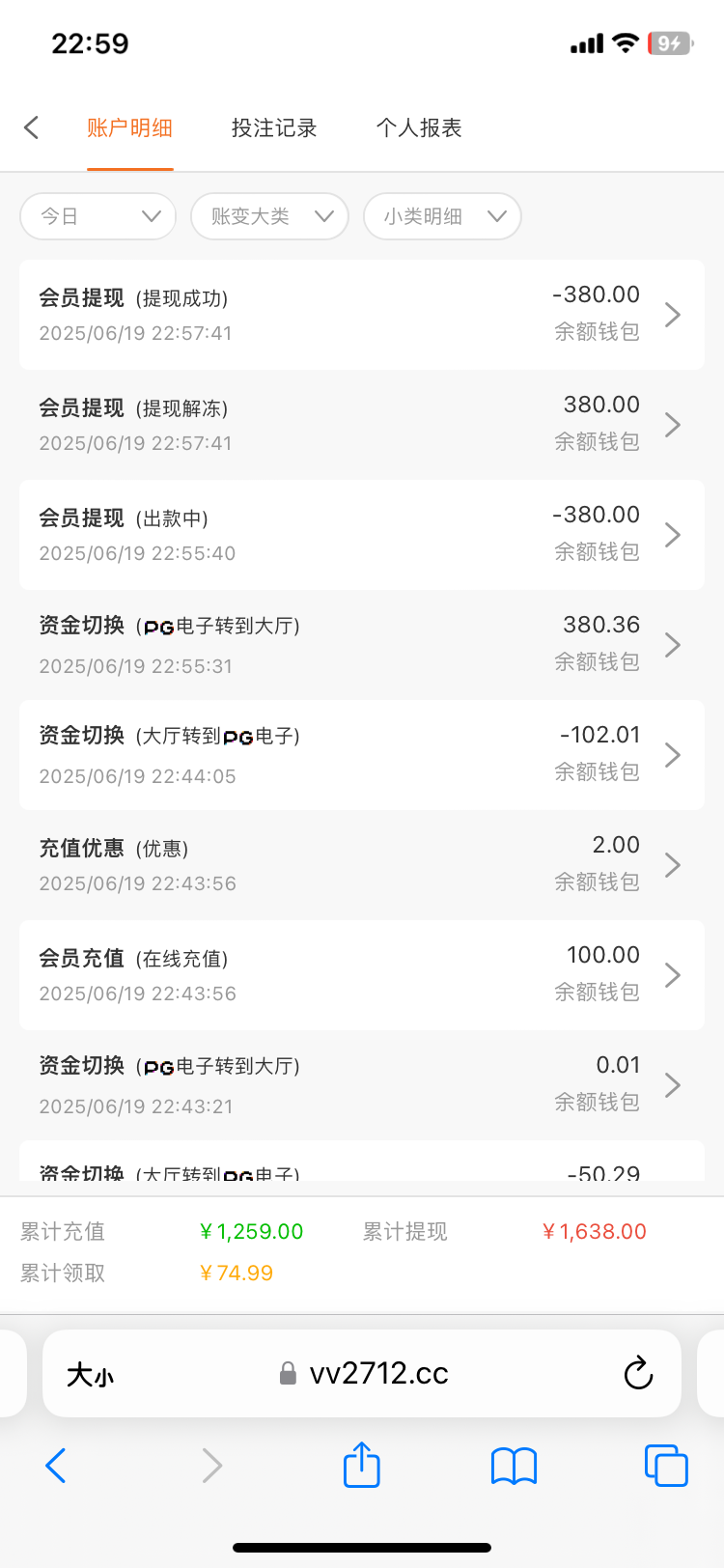
Task: Open Safari bookmarks
Action: [514, 1466]
